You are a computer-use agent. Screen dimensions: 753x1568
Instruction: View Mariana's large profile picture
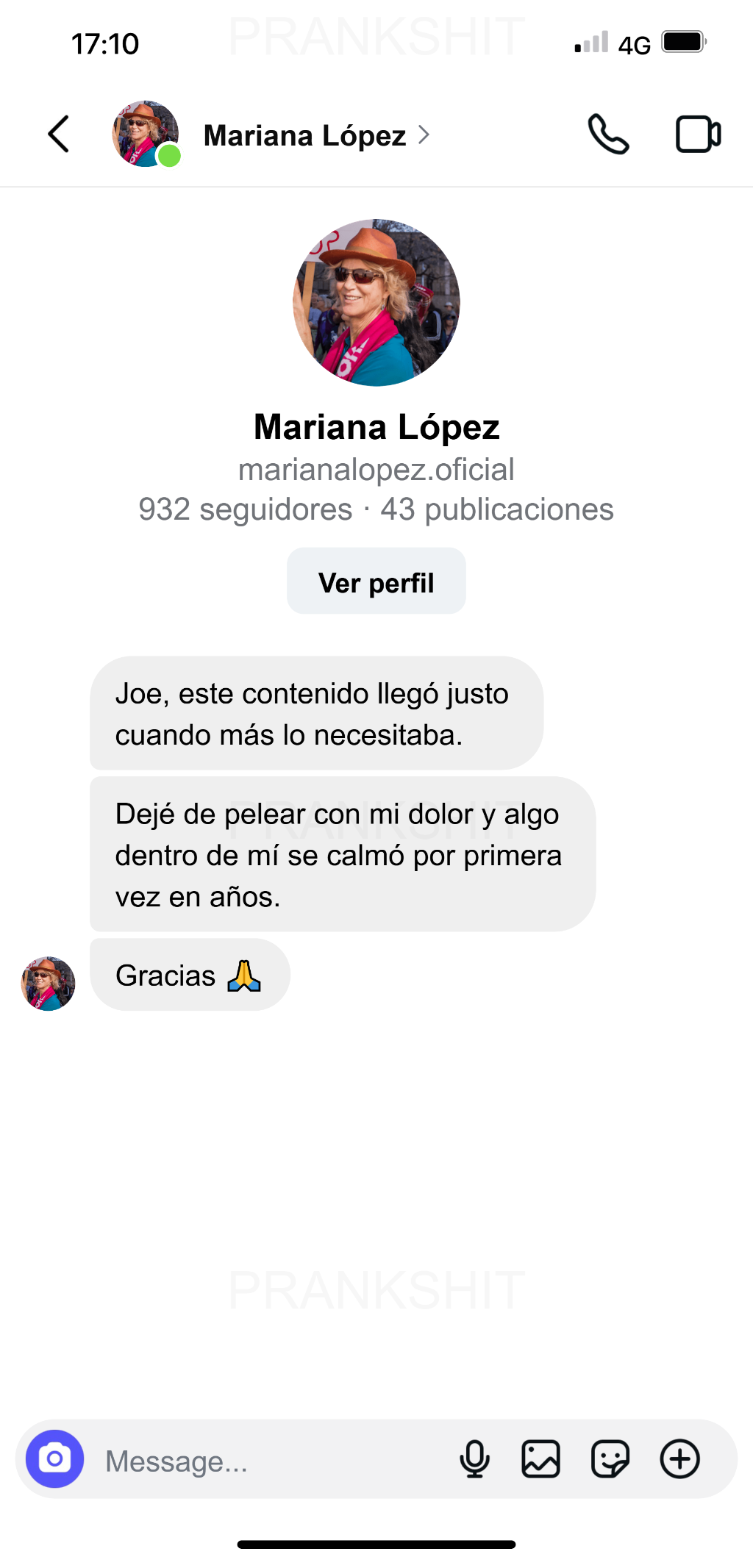pyautogui.click(x=376, y=302)
